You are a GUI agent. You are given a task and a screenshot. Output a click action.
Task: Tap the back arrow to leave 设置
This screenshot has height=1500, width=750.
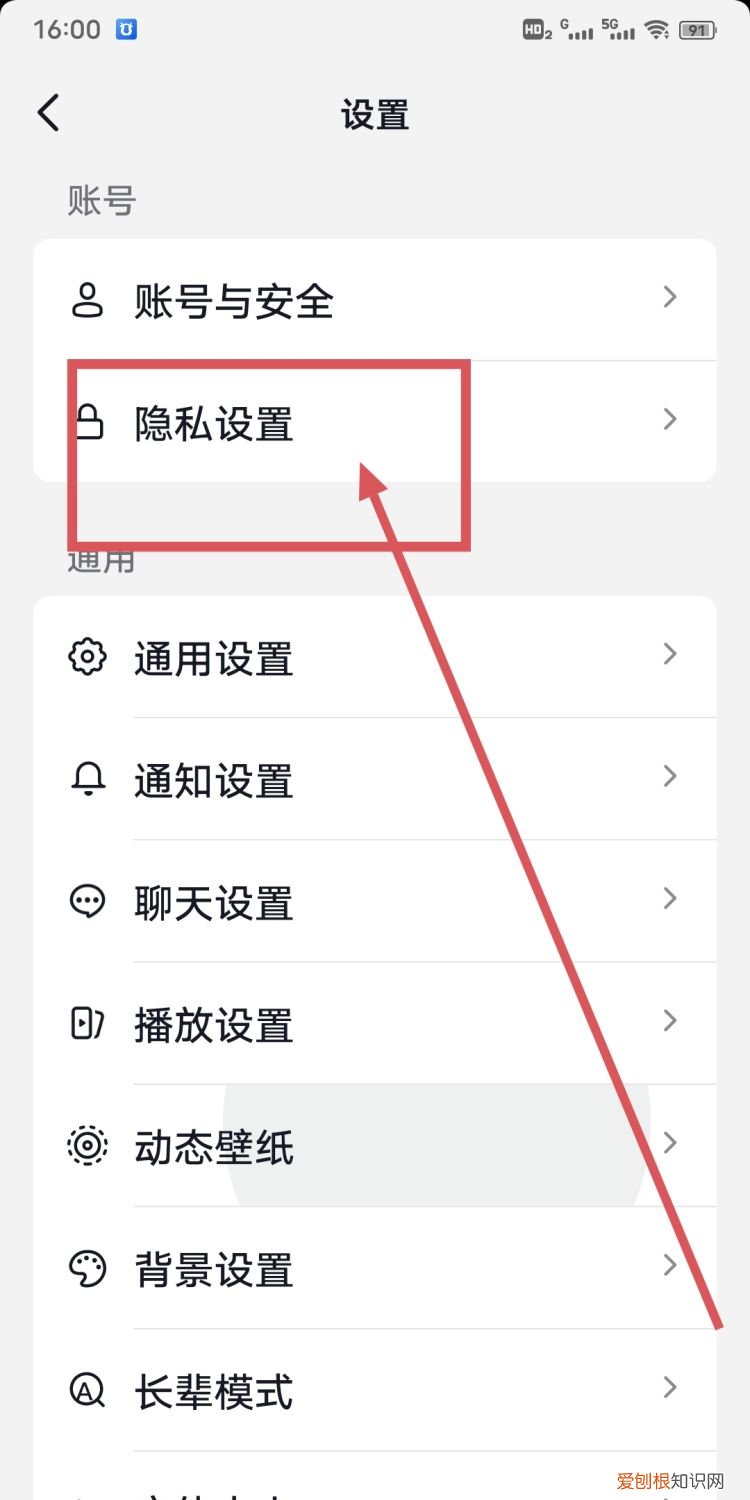click(x=49, y=113)
